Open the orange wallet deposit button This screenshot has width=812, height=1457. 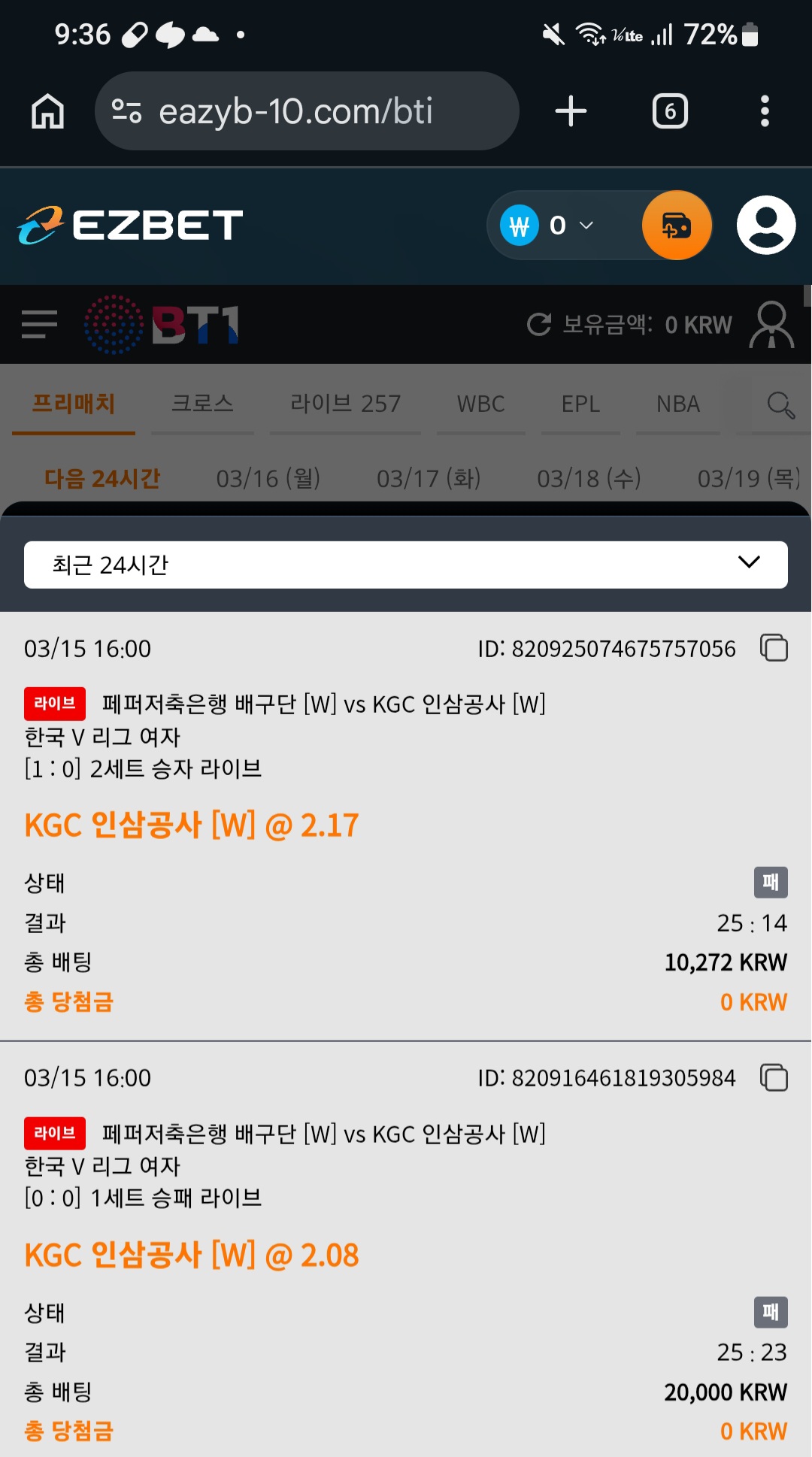tap(677, 225)
